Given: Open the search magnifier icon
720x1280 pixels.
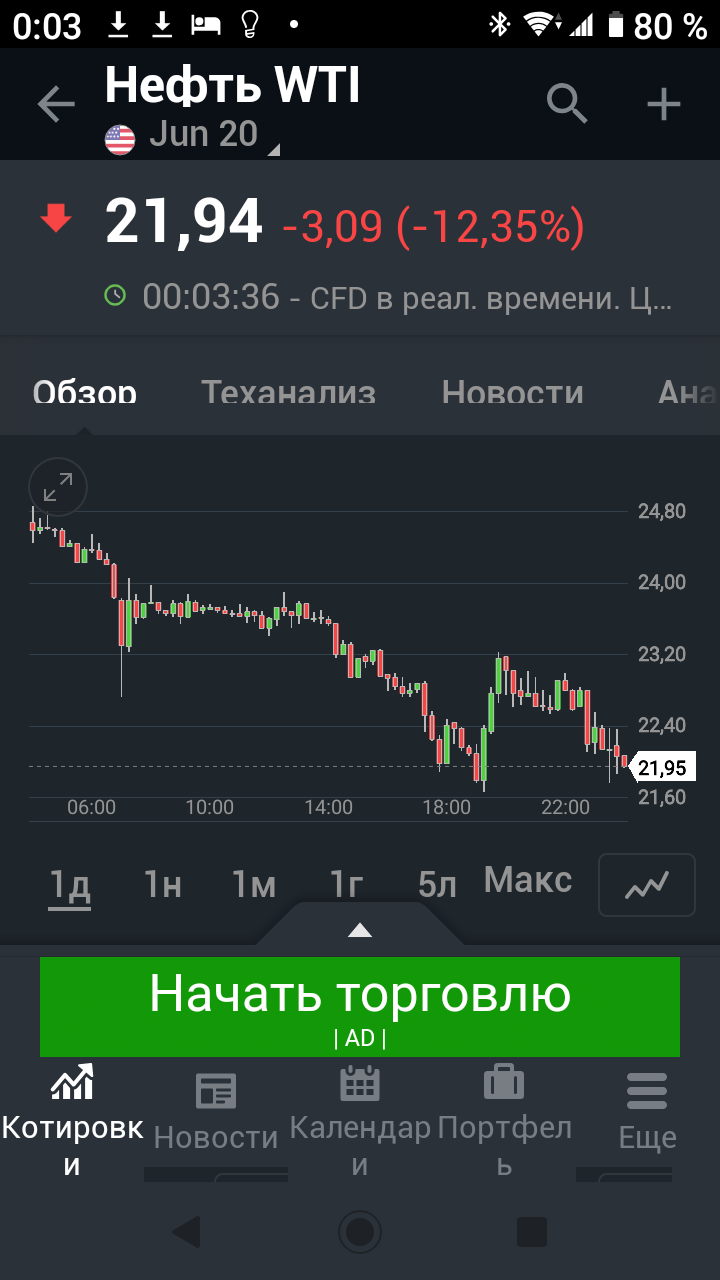Looking at the screenshot, I should [567, 104].
